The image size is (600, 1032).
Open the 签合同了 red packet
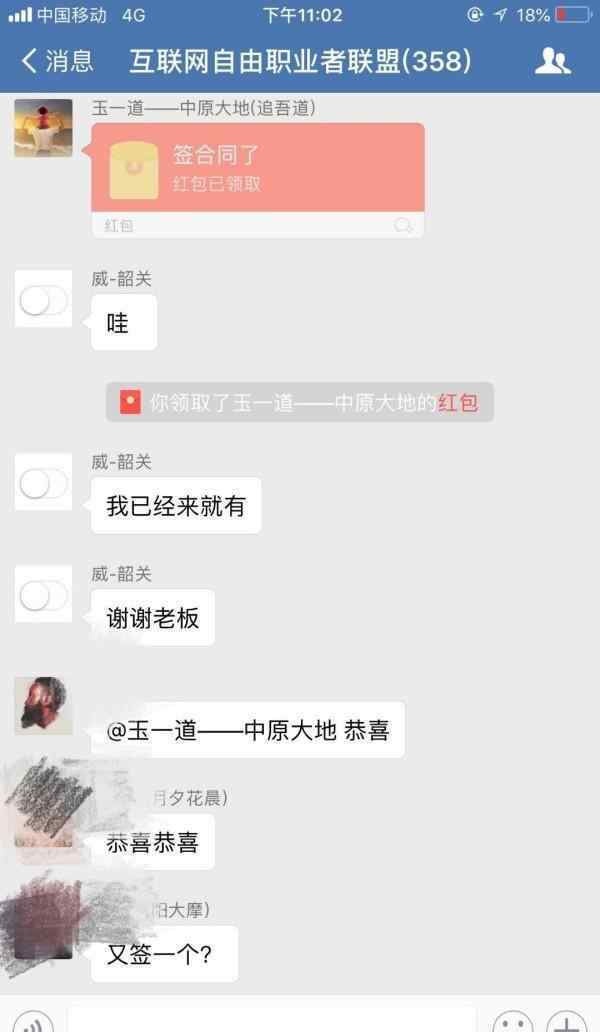[x=257, y=168]
